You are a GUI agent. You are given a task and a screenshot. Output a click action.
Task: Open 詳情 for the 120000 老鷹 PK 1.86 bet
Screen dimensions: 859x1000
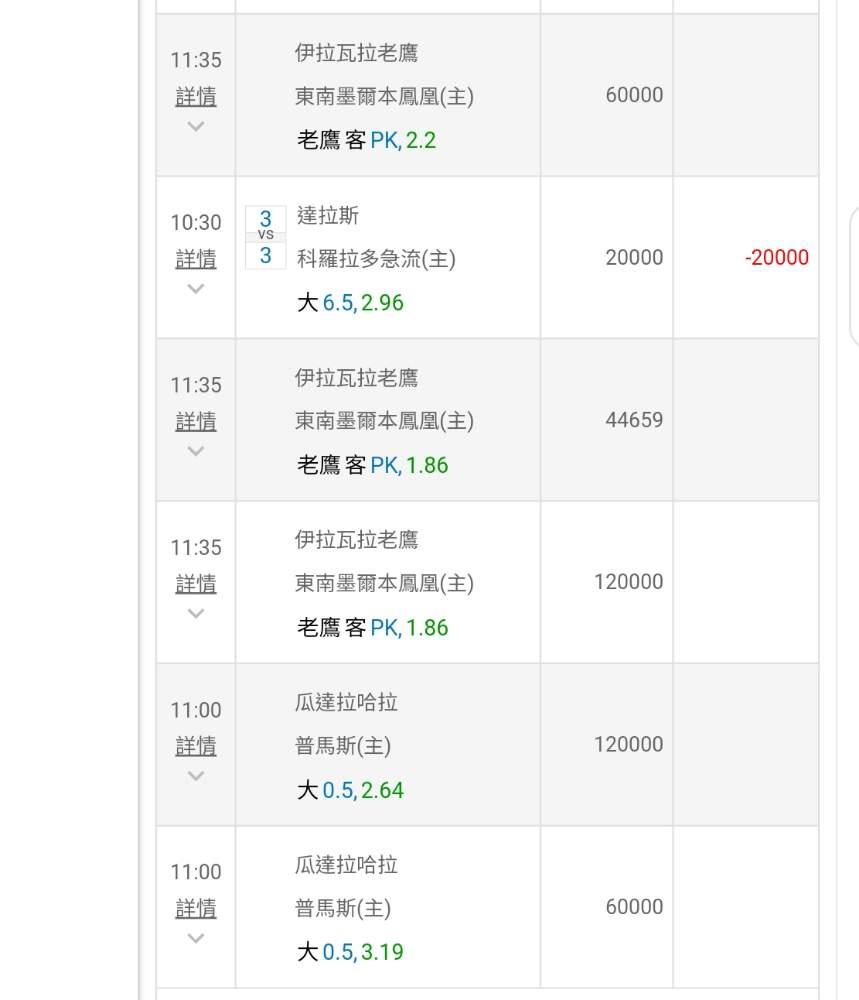tap(196, 584)
